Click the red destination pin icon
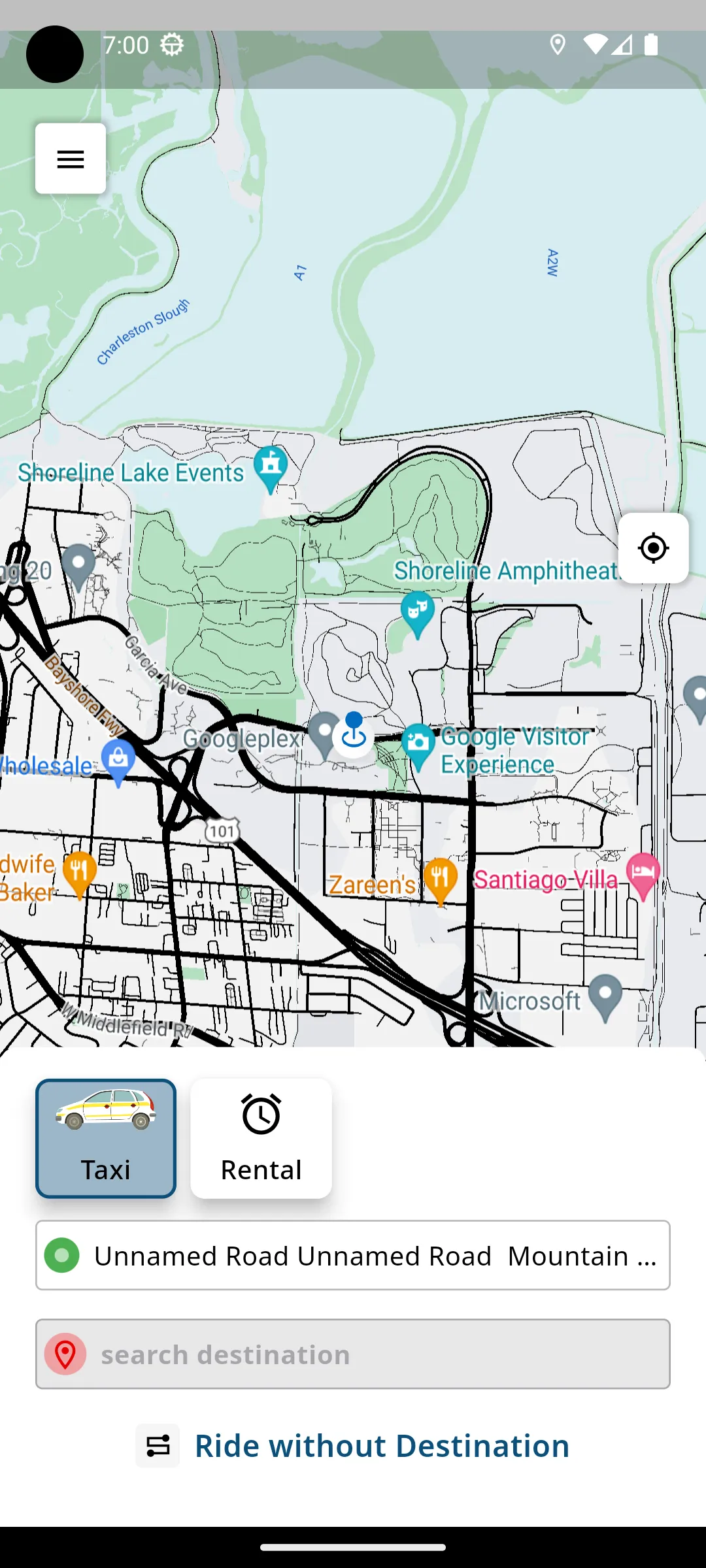 pos(65,1354)
